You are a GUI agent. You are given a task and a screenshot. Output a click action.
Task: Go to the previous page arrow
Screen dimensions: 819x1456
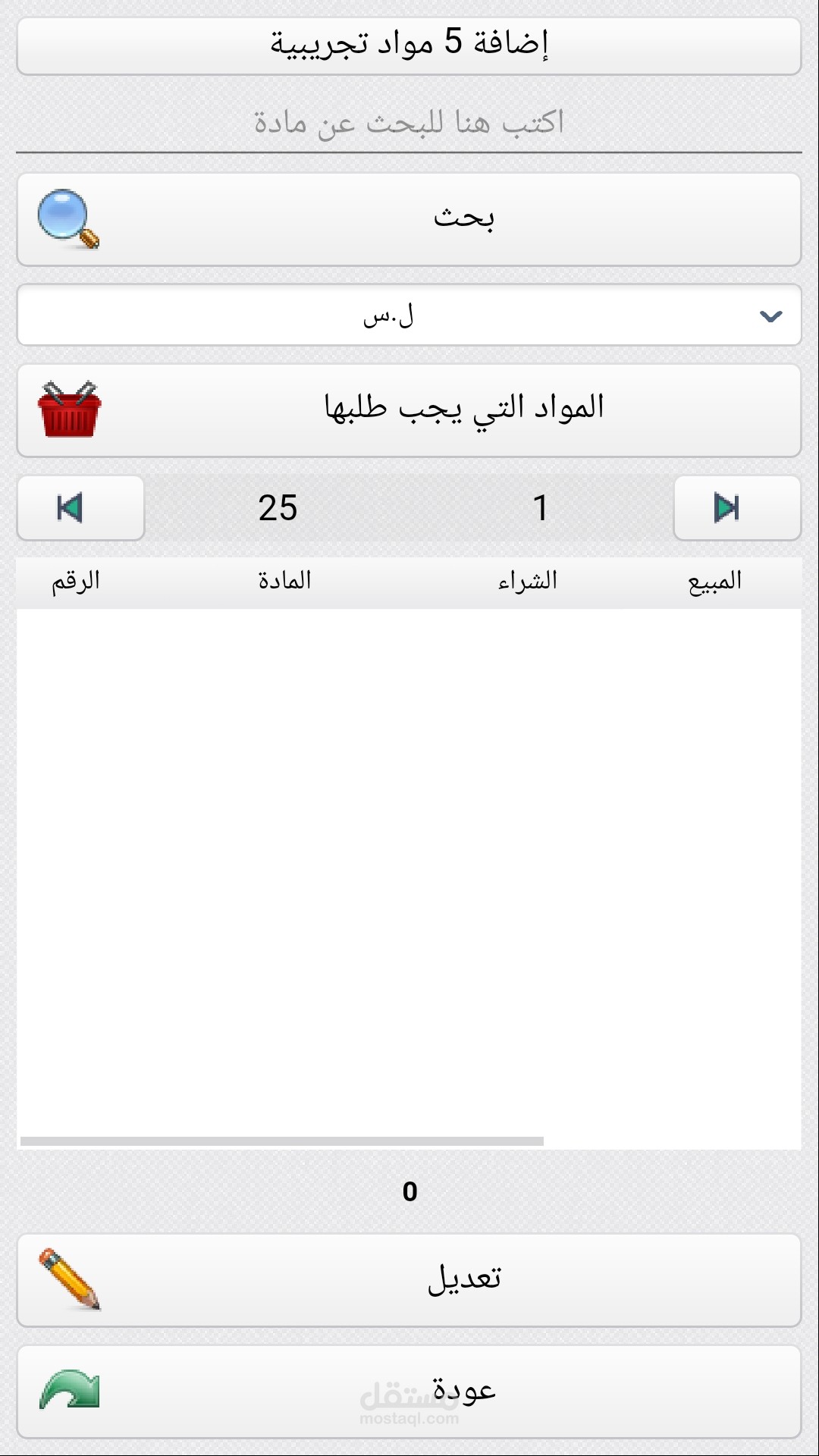[80, 507]
